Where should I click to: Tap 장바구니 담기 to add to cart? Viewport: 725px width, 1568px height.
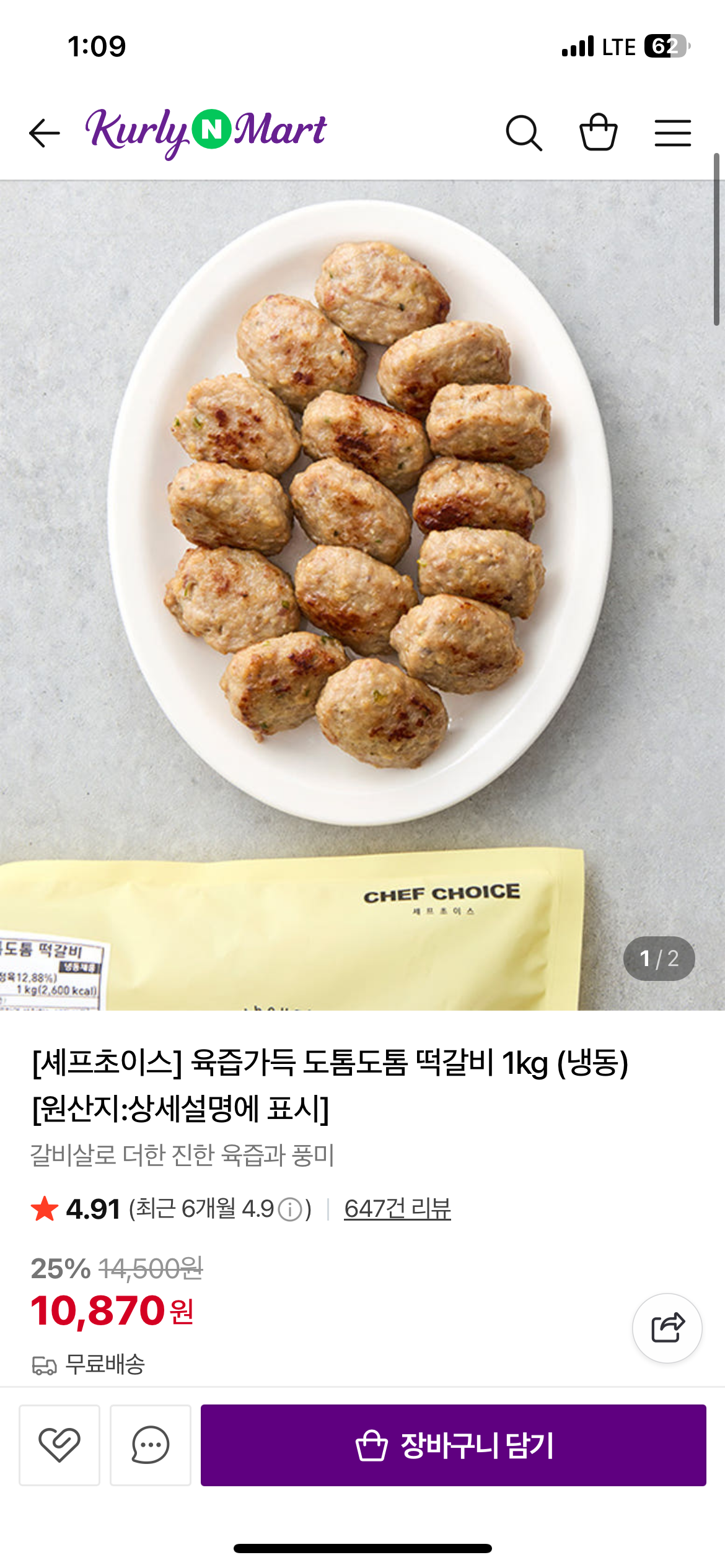point(453,1445)
